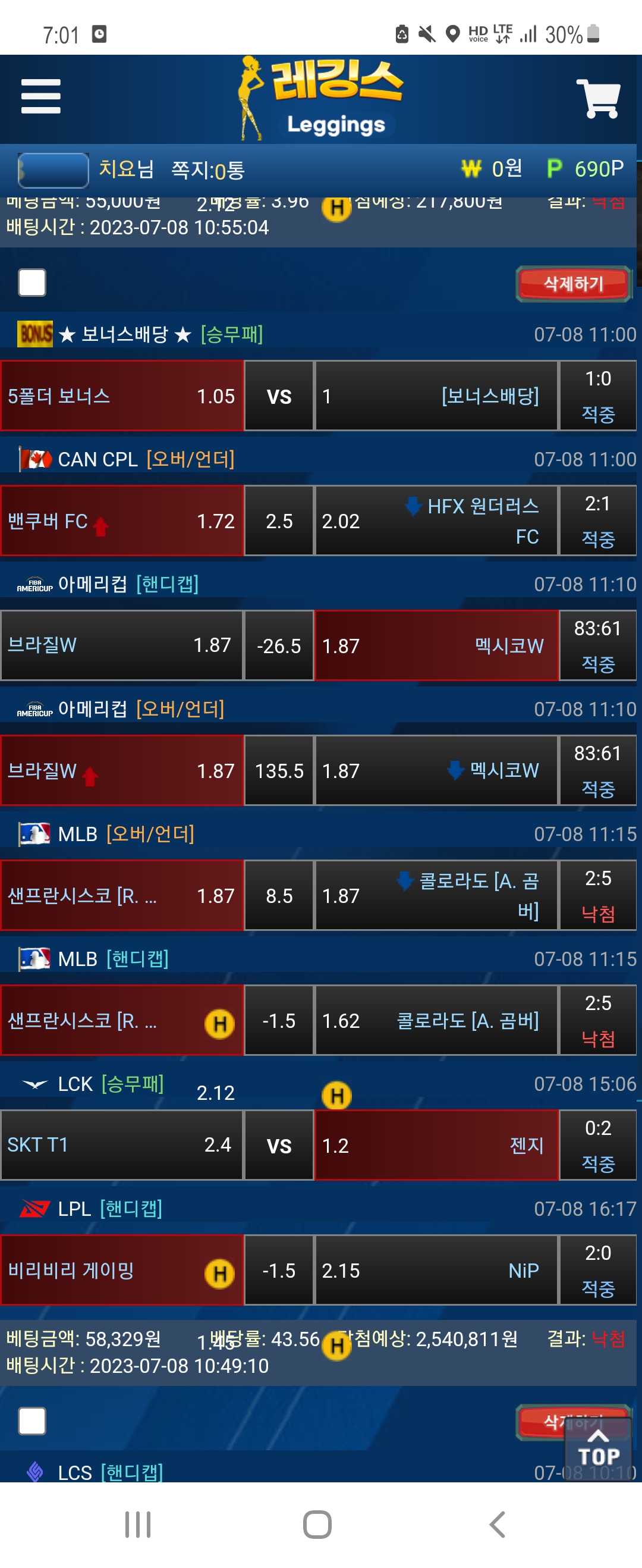Screen dimensions: 642x1568
Task: Open the betting cart
Action: pos(597,98)
